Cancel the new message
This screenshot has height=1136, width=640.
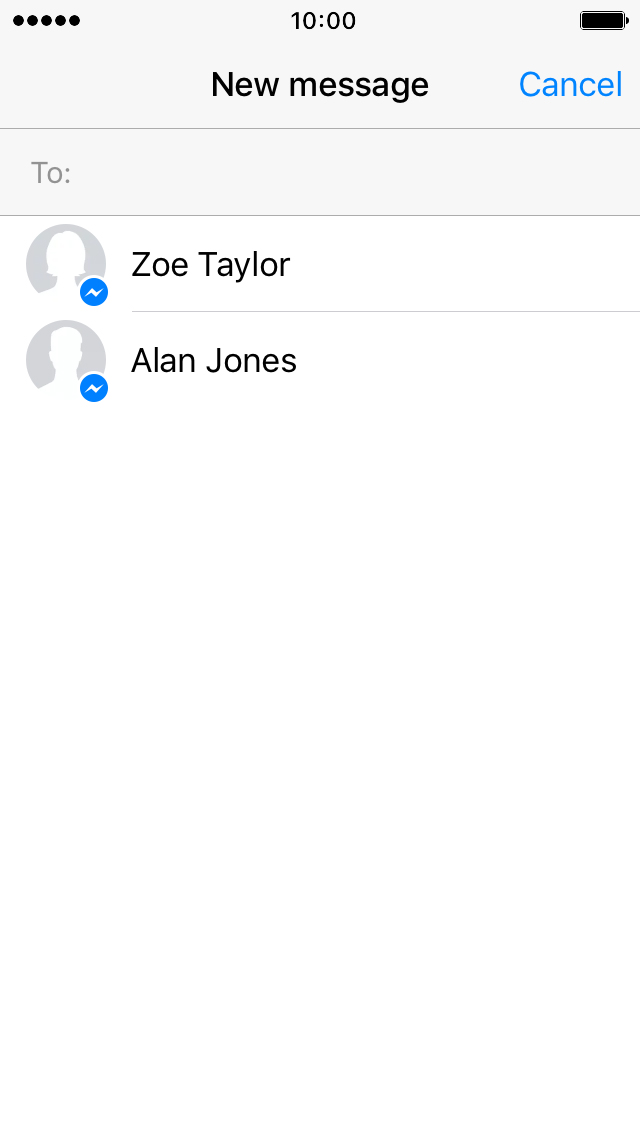pyautogui.click(x=570, y=85)
